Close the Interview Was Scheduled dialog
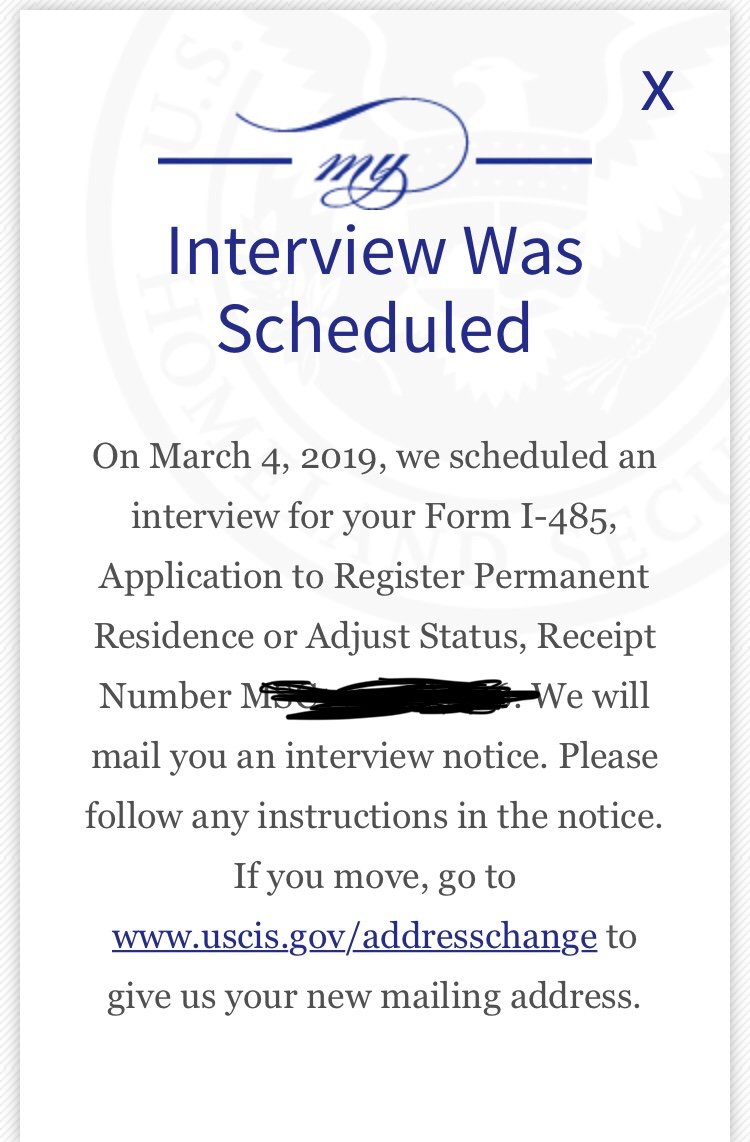 [x=657, y=91]
